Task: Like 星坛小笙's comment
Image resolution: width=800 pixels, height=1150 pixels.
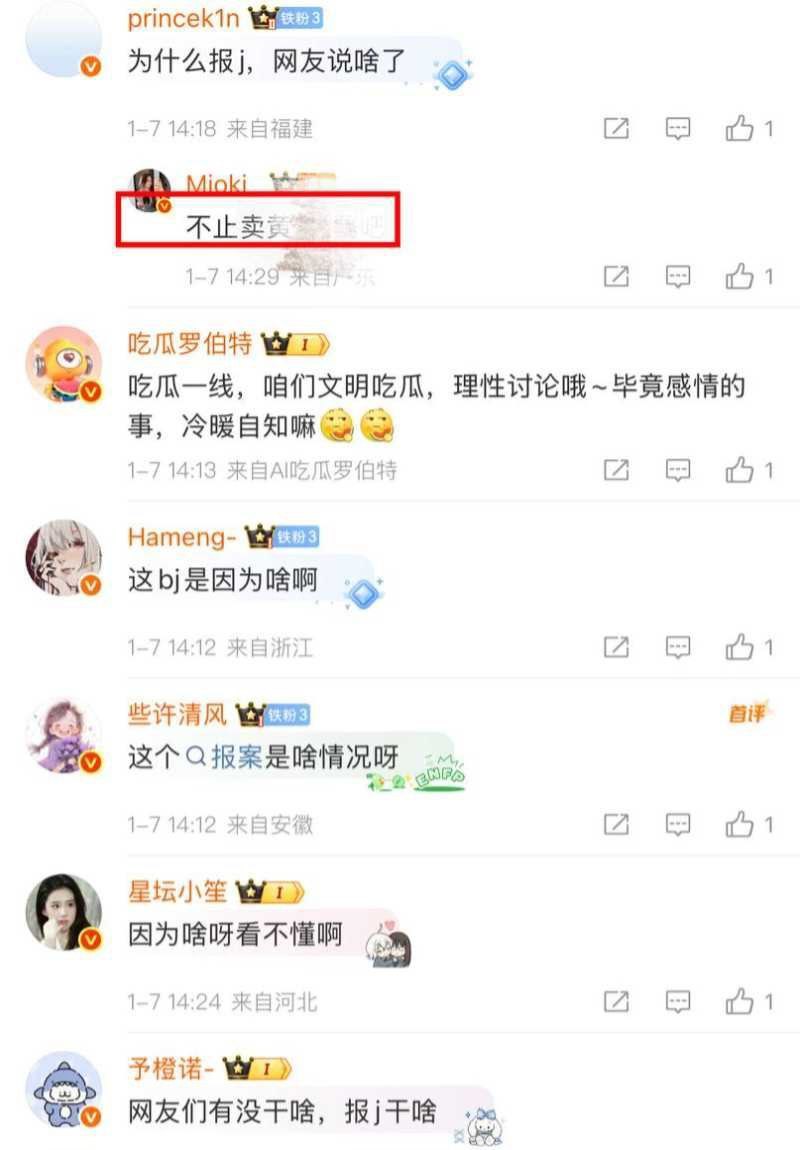Action: (740, 1001)
